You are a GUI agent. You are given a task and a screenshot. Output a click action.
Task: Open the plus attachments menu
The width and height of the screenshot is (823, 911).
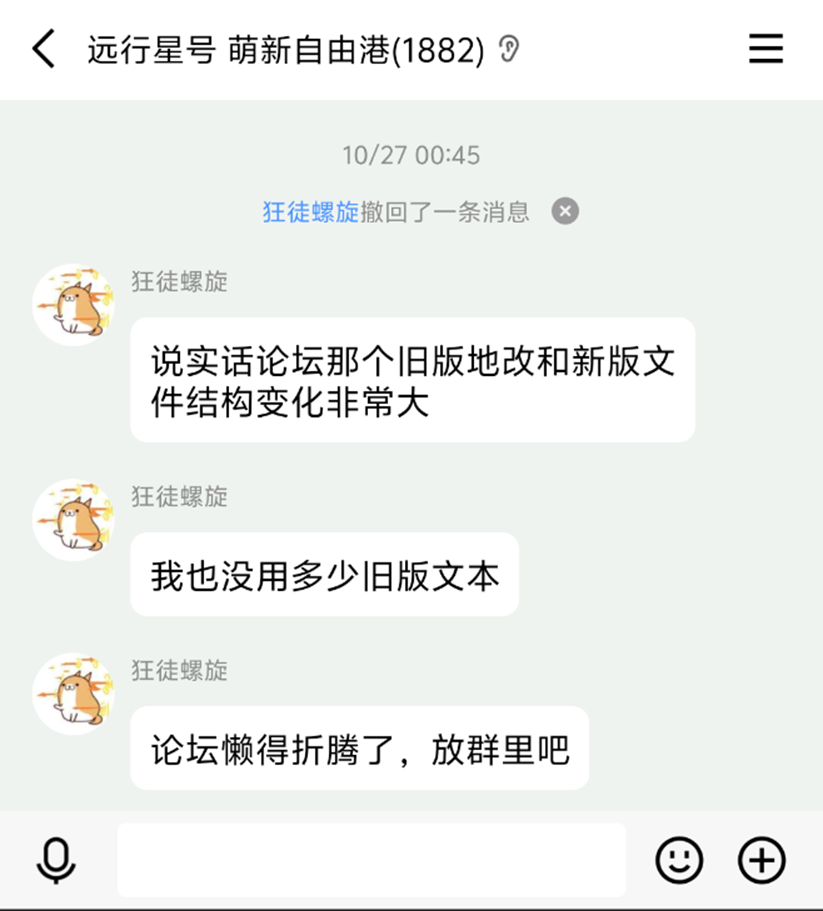pyautogui.click(x=762, y=860)
